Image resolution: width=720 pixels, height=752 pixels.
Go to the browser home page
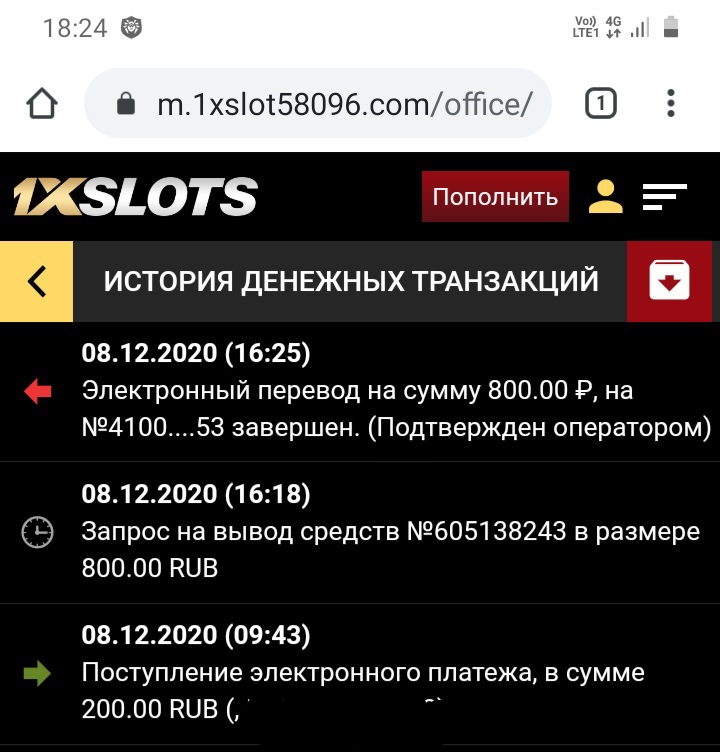[41, 103]
